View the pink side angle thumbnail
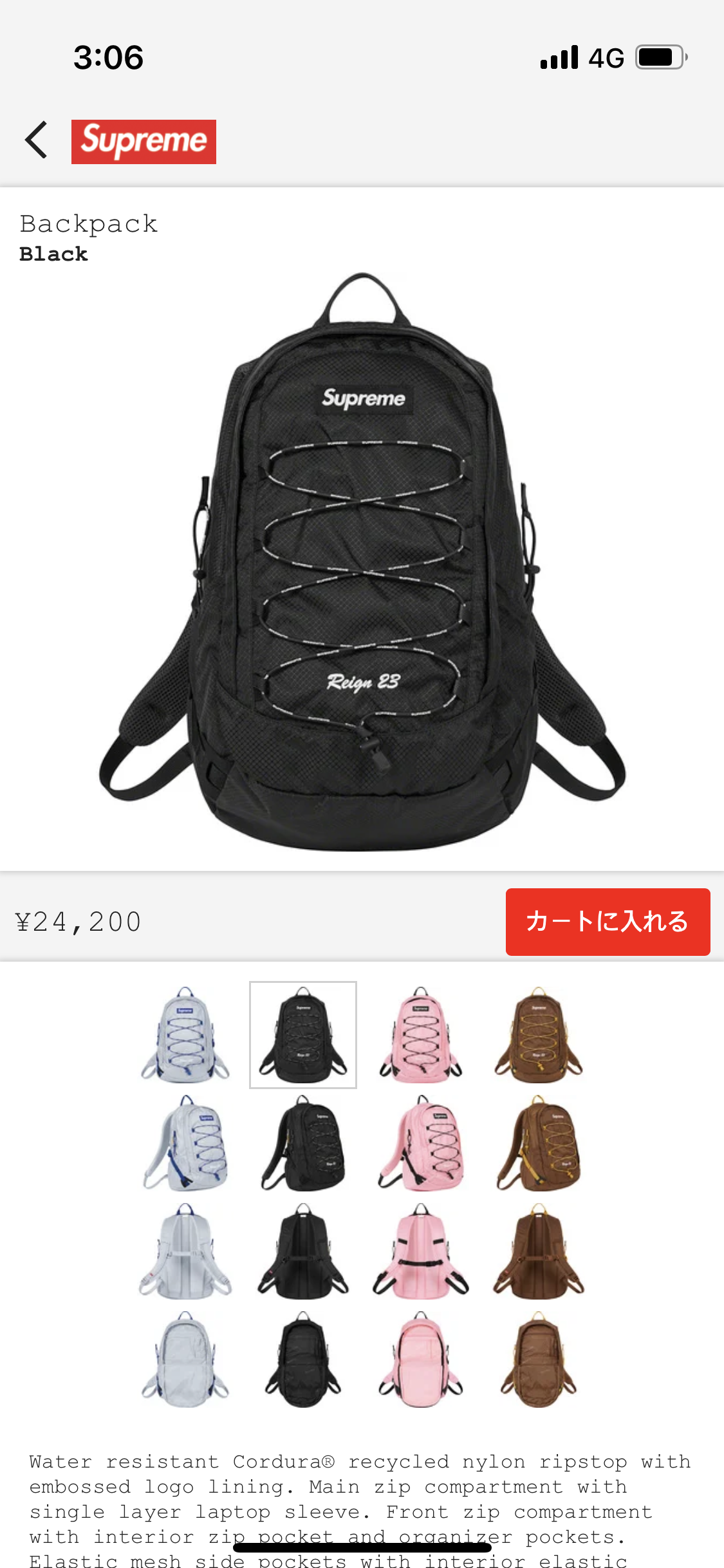 pos(421,1143)
